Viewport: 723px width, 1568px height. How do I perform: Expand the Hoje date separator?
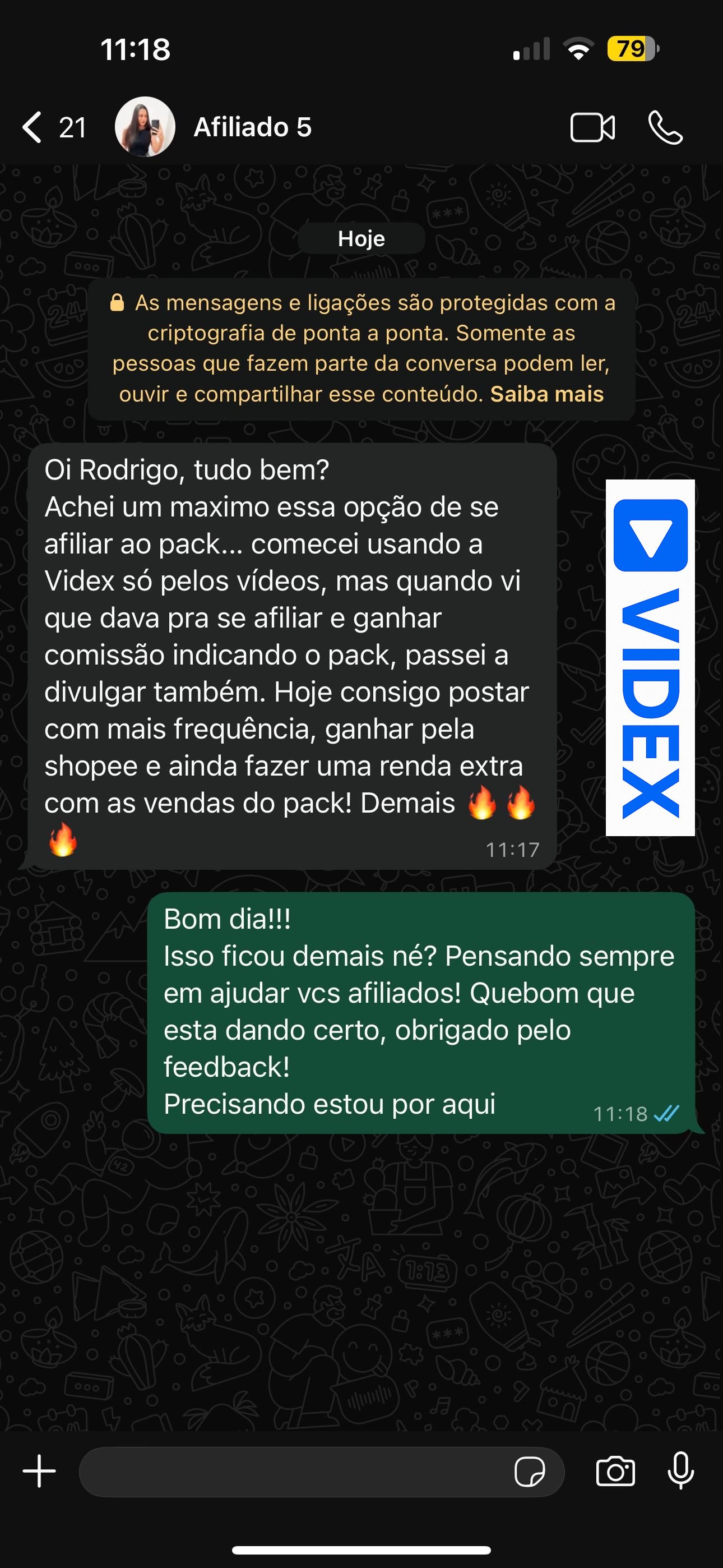tap(361, 238)
